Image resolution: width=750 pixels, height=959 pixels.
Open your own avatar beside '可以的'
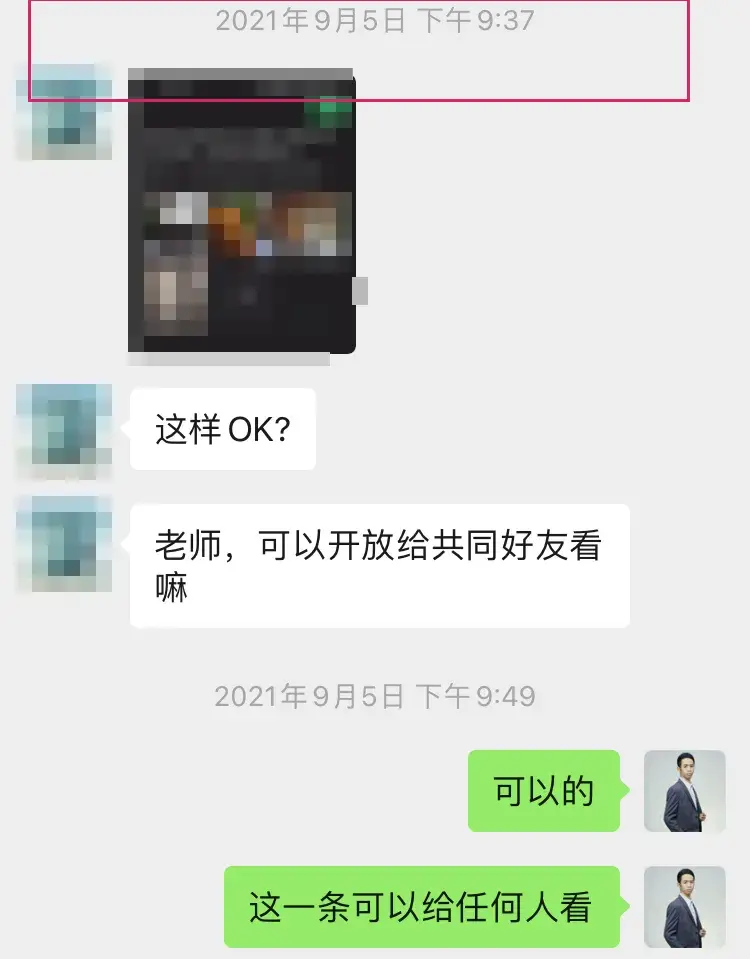(684, 793)
